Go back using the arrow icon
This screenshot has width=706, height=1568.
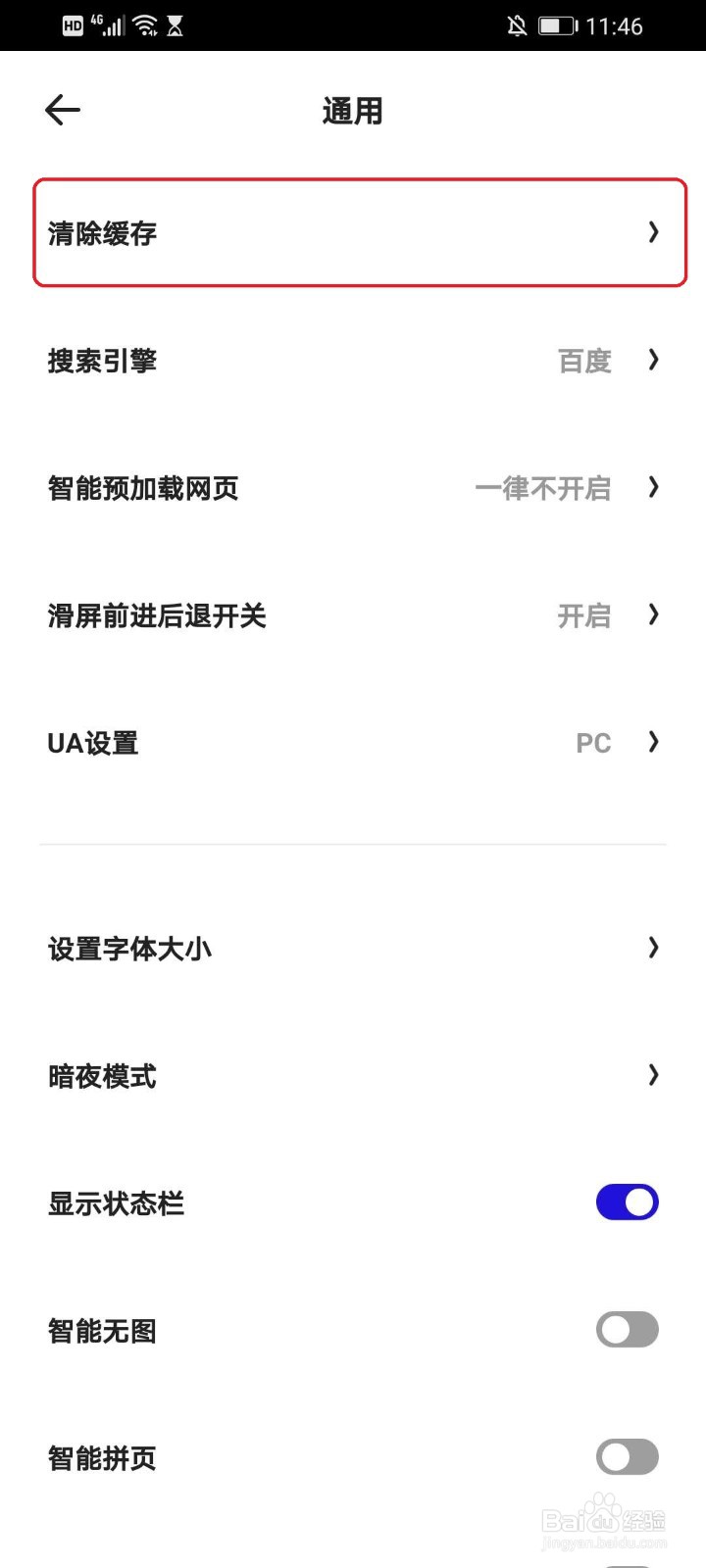(x=63, y=110)
